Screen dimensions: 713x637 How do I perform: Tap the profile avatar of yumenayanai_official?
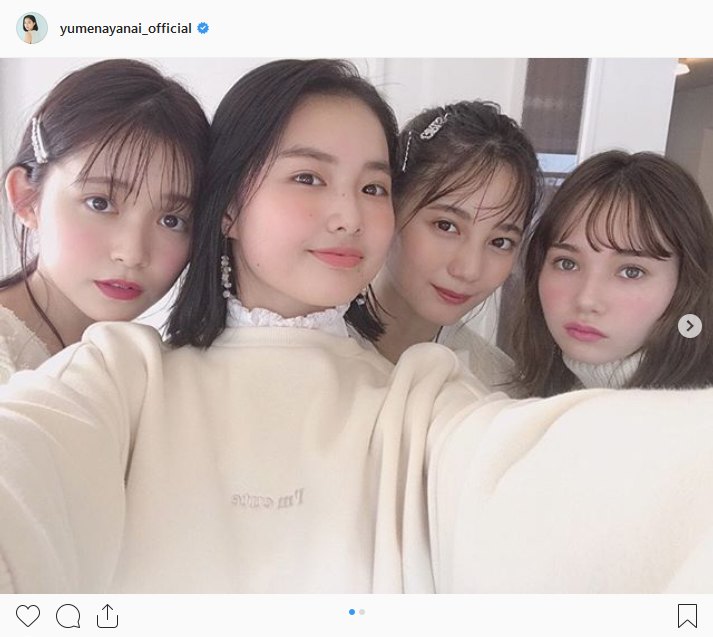coord(31,29)
